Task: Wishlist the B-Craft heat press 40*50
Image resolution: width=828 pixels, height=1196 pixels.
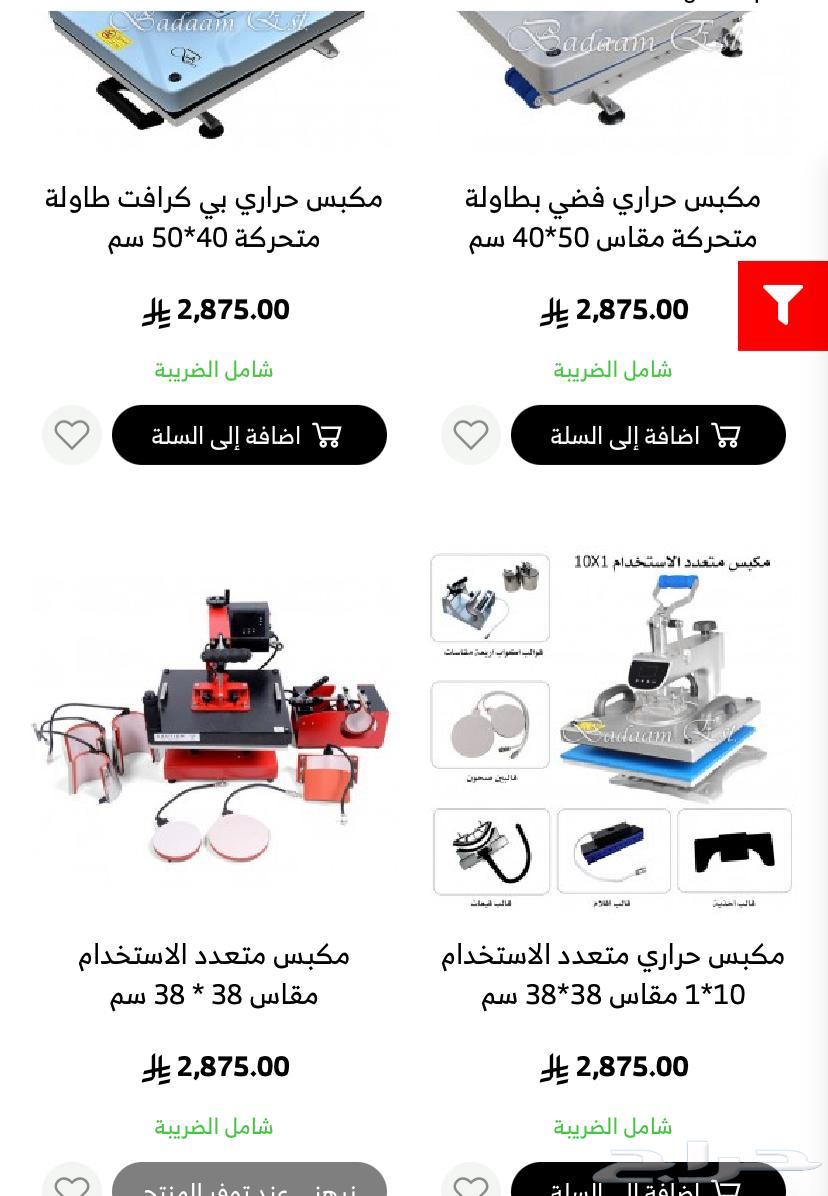Action: (x=72, y=435)
